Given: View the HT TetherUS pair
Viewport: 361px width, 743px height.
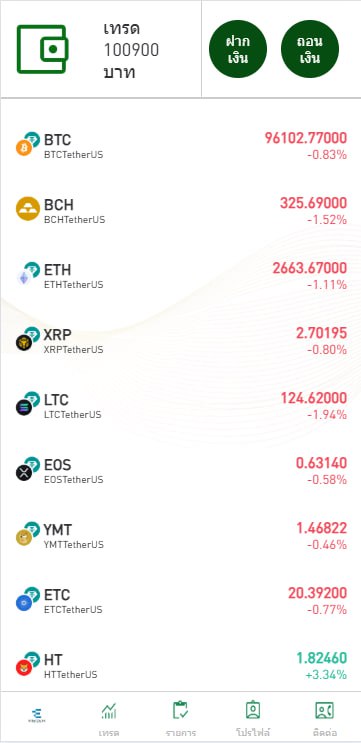Looking at the screenshot, I should point(180,664).
